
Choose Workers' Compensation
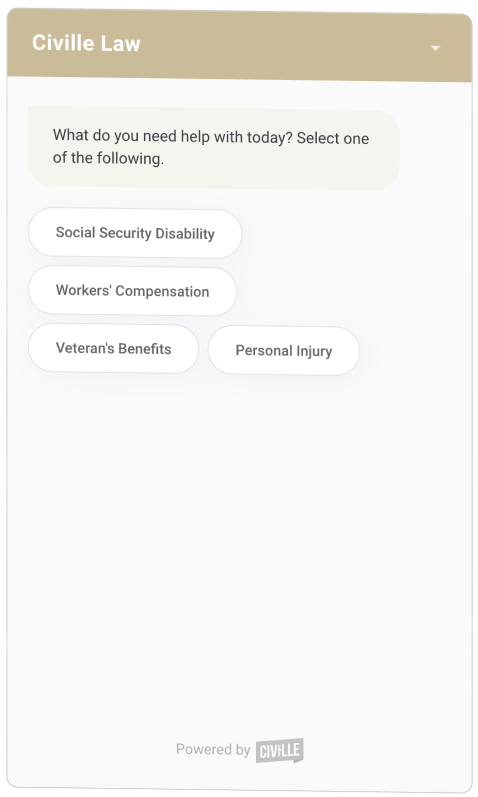pyautogui.click(x=132, y=291)
